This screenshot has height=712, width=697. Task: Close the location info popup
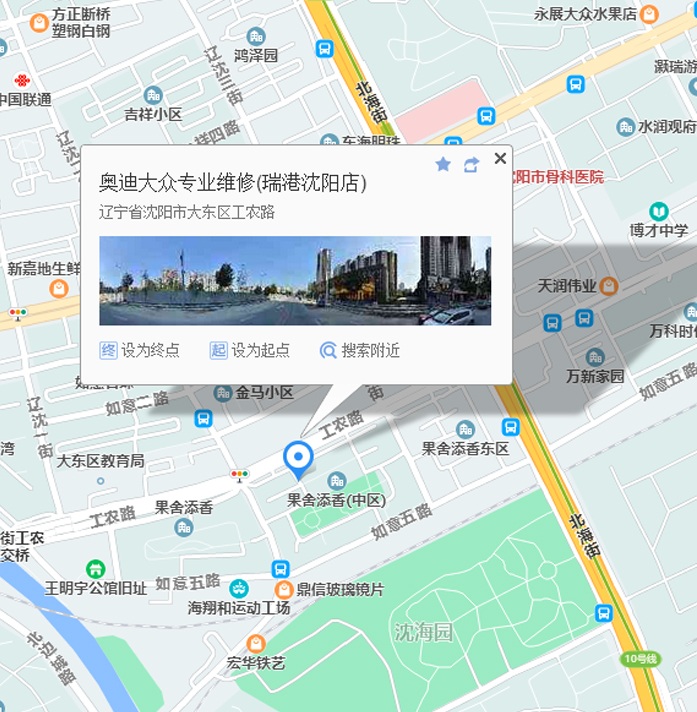pos(501,158)
